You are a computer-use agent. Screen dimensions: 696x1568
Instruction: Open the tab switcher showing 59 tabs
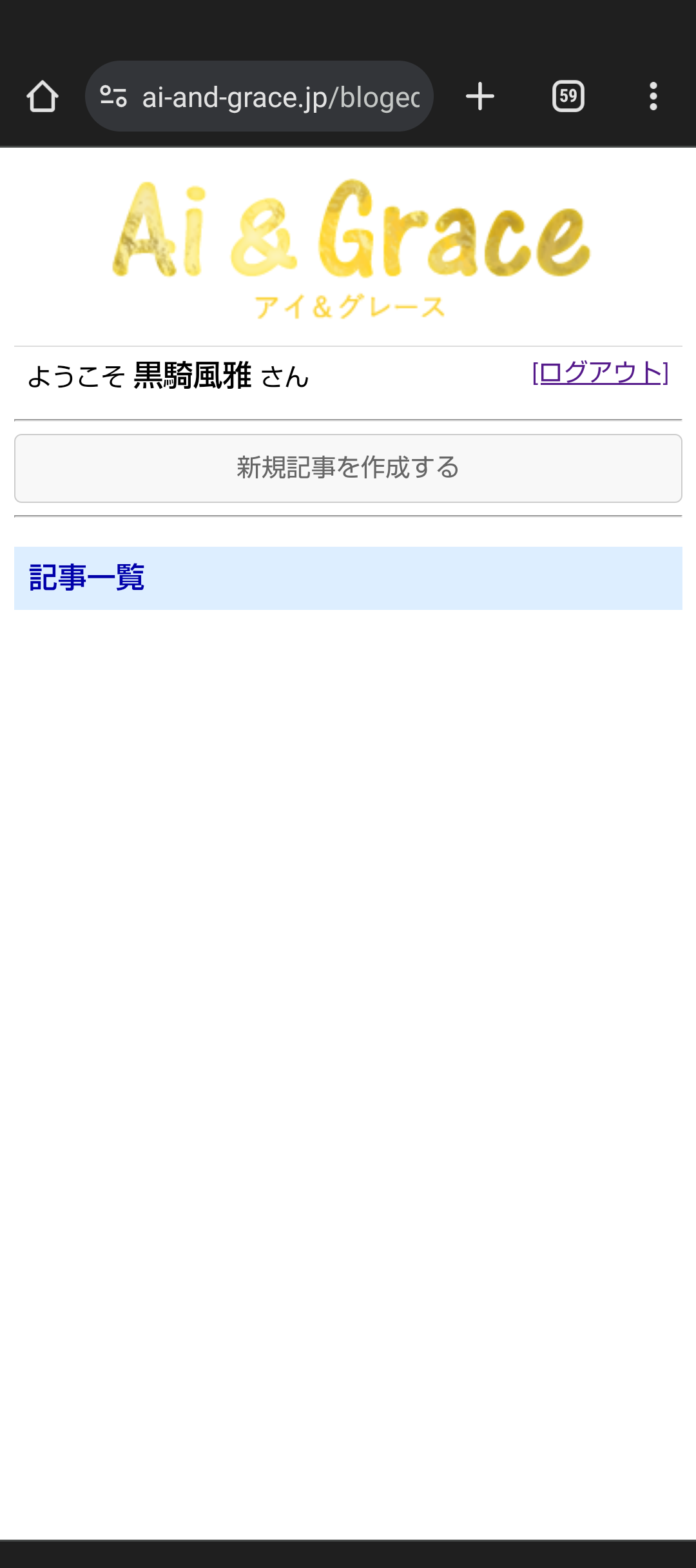pyautogui.click(x=568, y=97)
